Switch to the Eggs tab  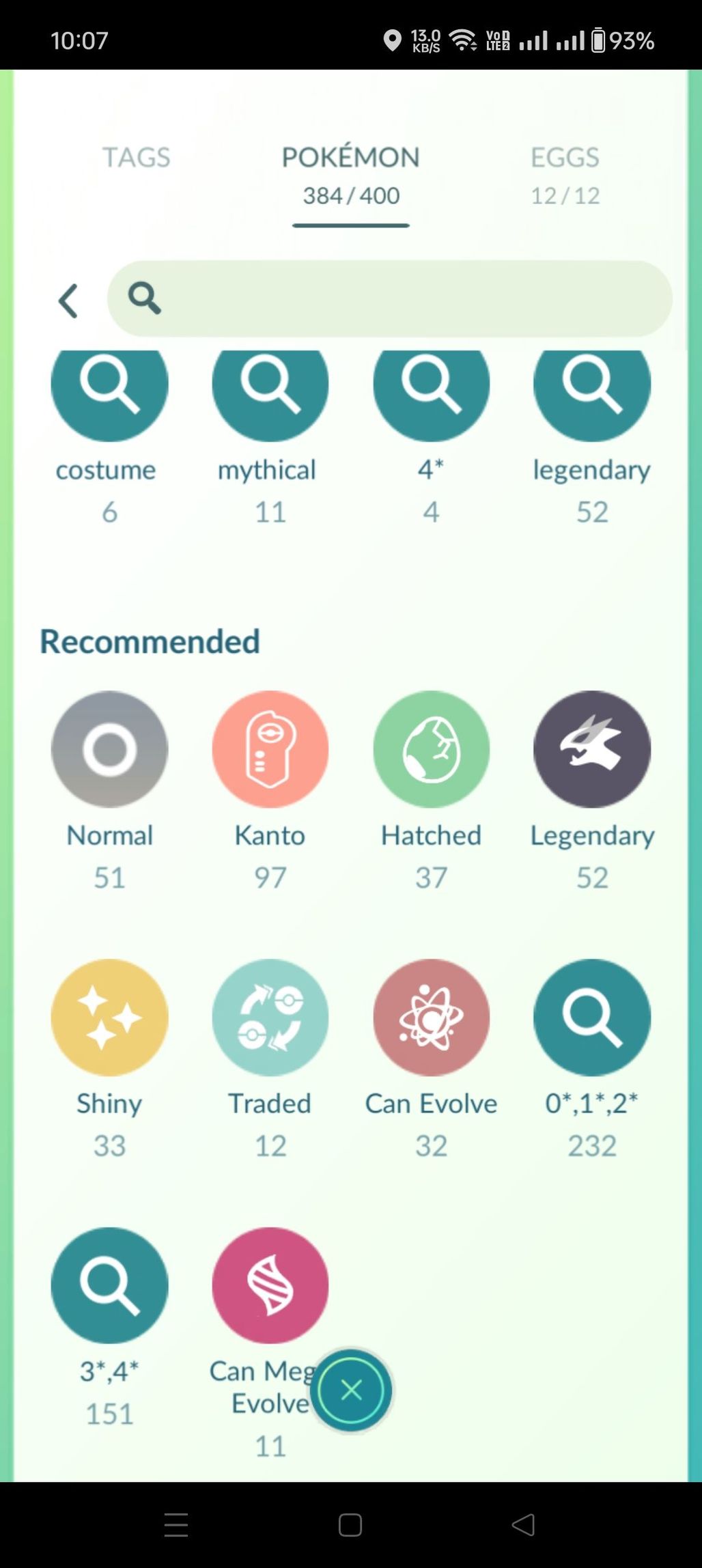click(x=565, y=176)
